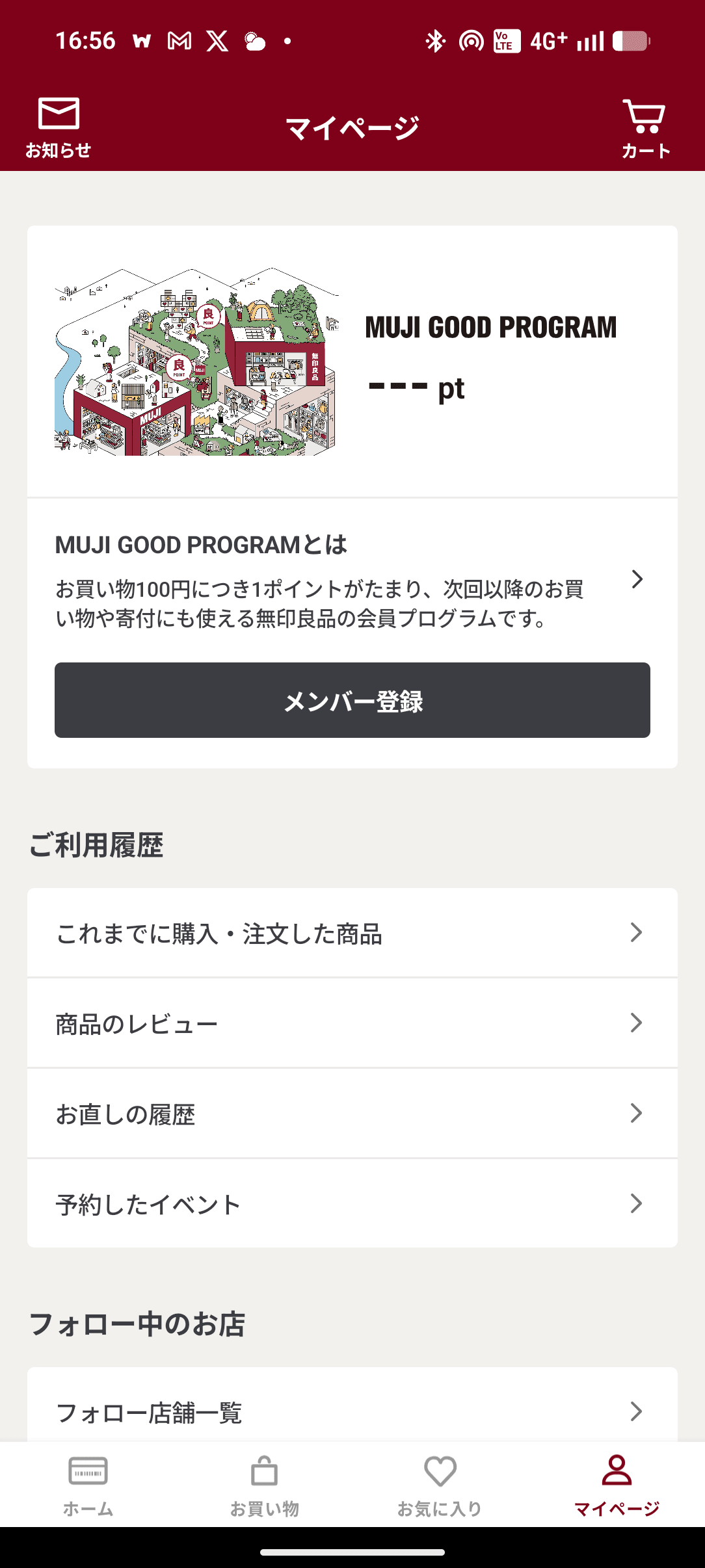
Task: Open 予約したイベント row
Action: click(x=352, y=1204)
